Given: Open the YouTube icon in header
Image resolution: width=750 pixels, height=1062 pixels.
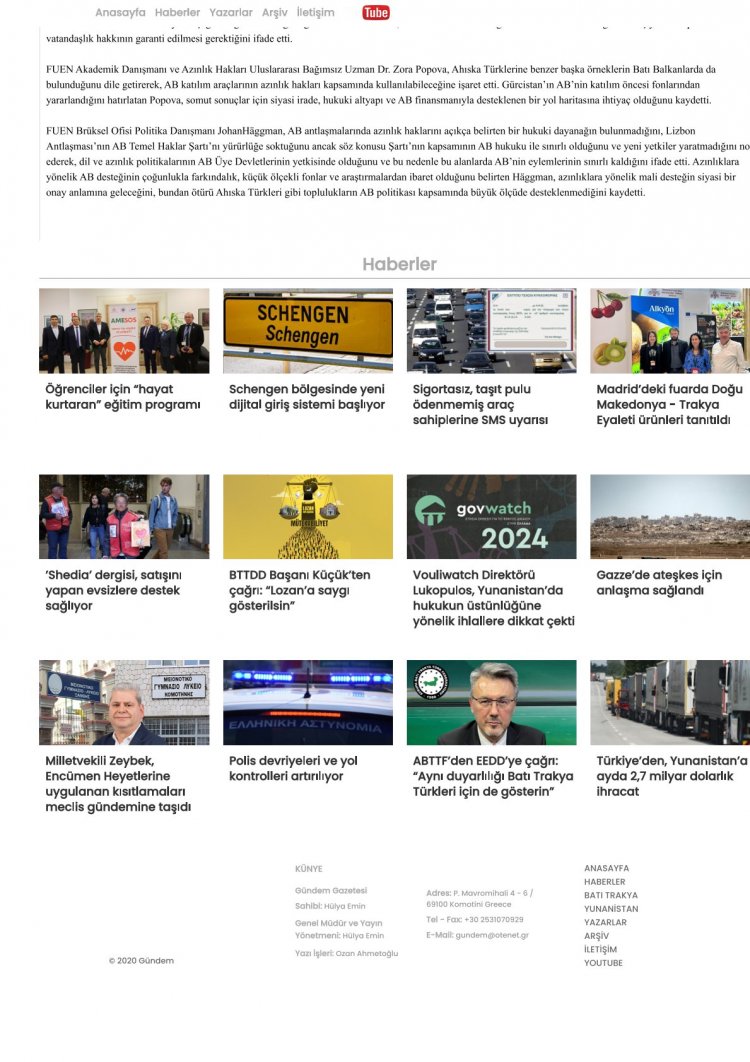Looking at the screenshot, I should pyautogui.click(x=376, y=13).
